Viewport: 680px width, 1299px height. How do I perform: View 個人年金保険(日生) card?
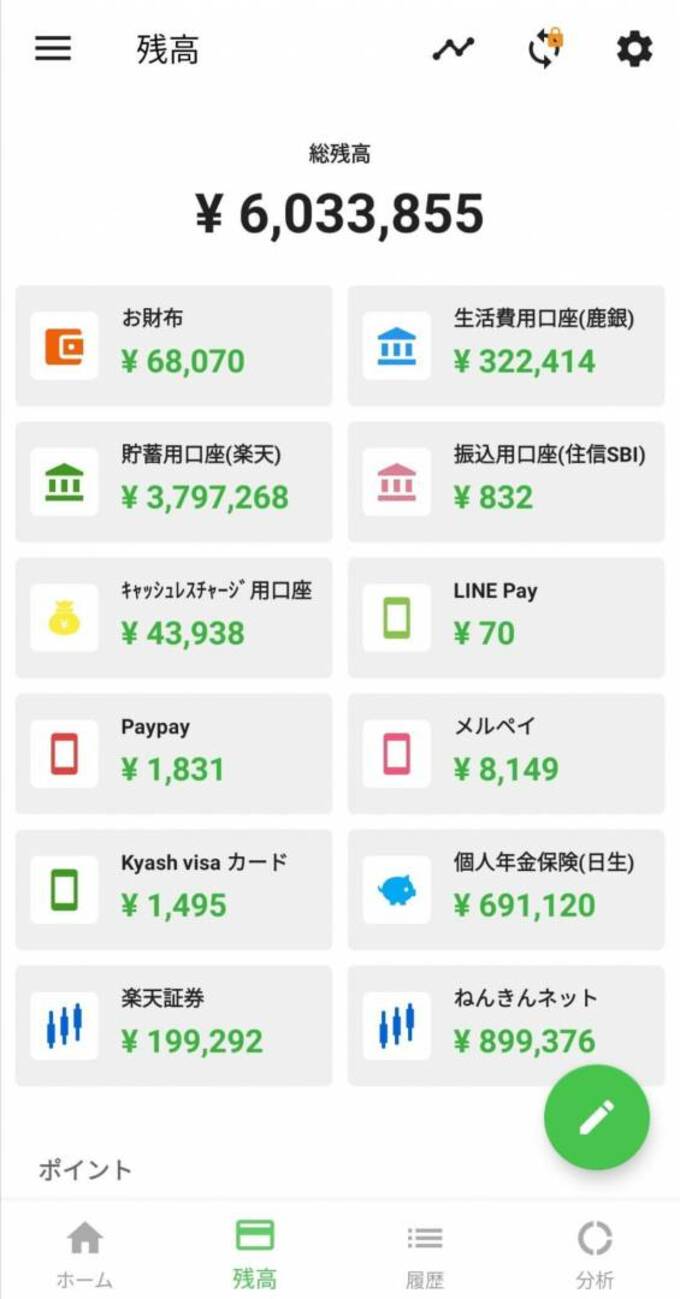click(x=506, y=889)
